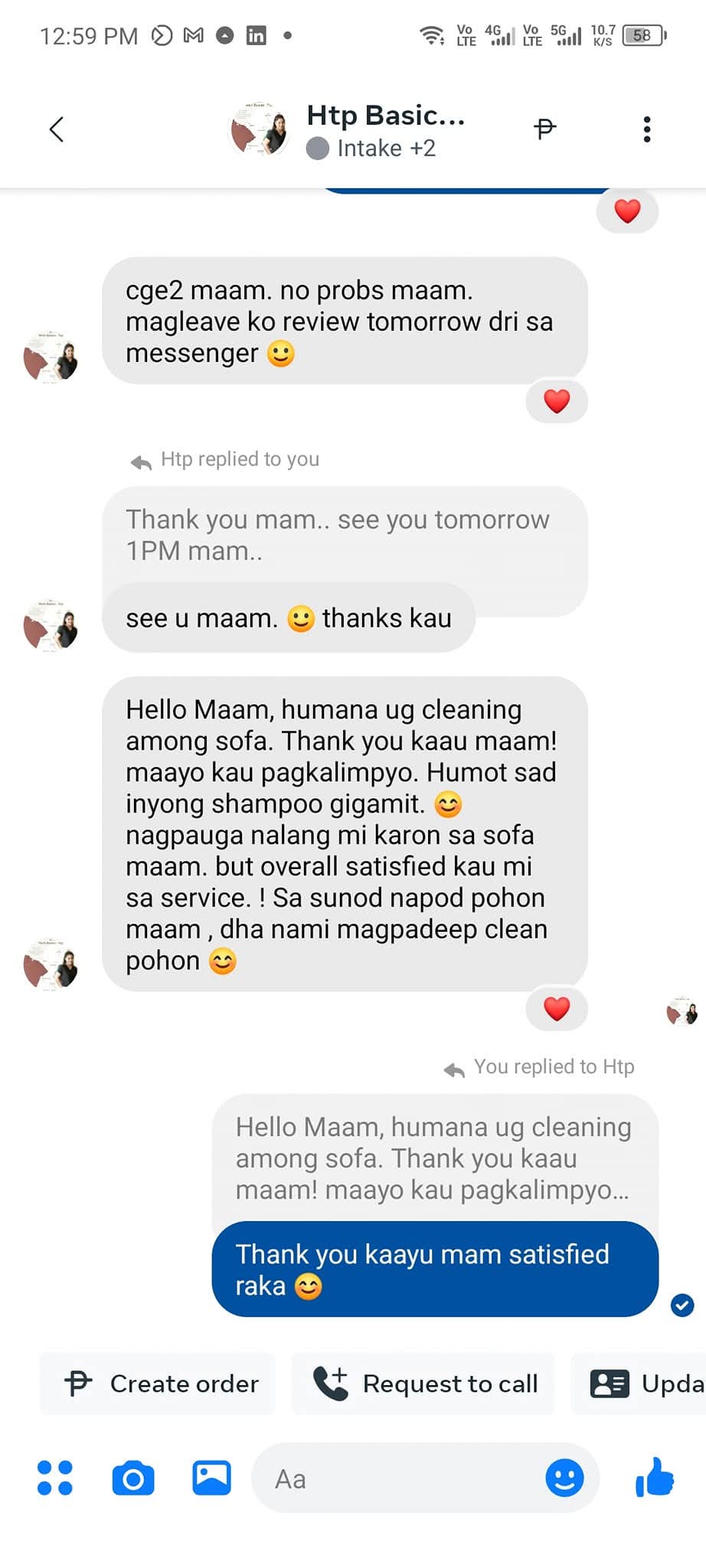Image resolution: width=706 pixels, height=1568 pixels.
Task: Tap the Update contact button
Action: click(639, 1383)
